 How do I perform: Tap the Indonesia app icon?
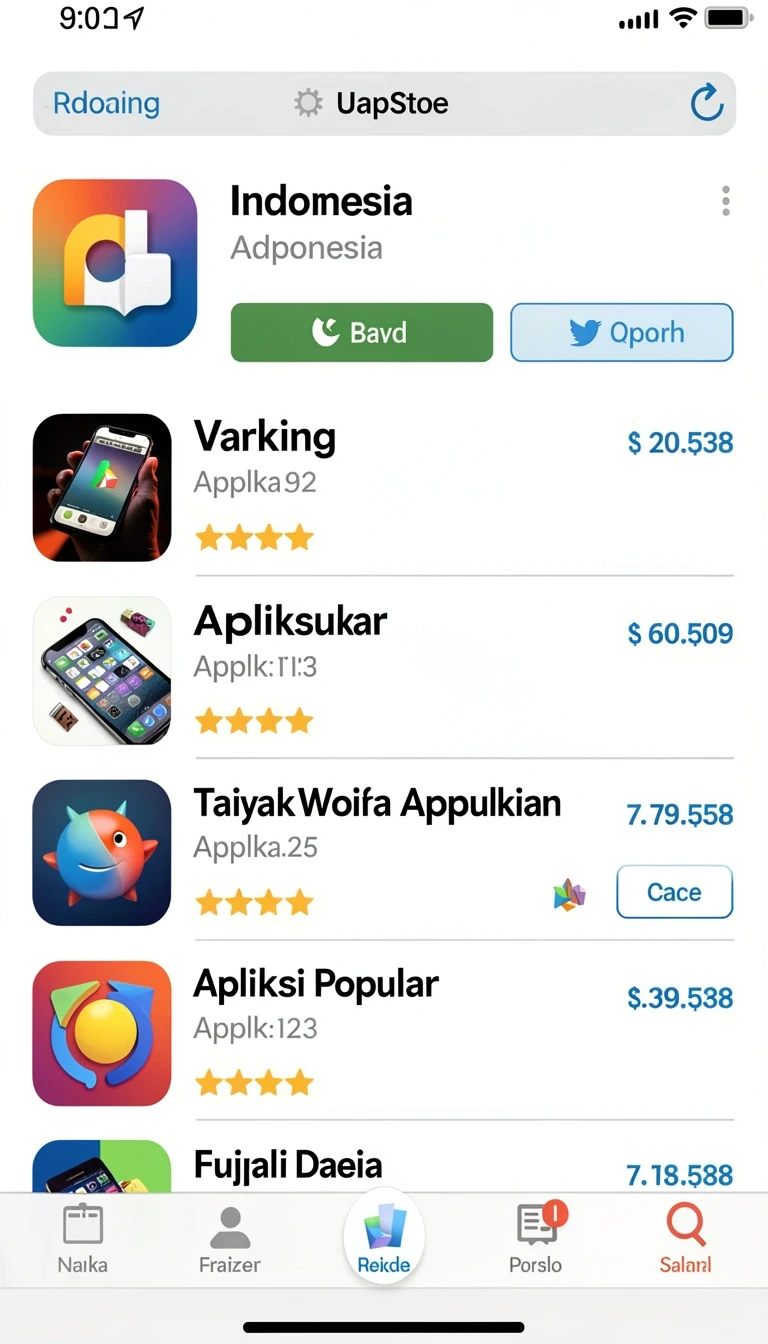tap(115, 263)
